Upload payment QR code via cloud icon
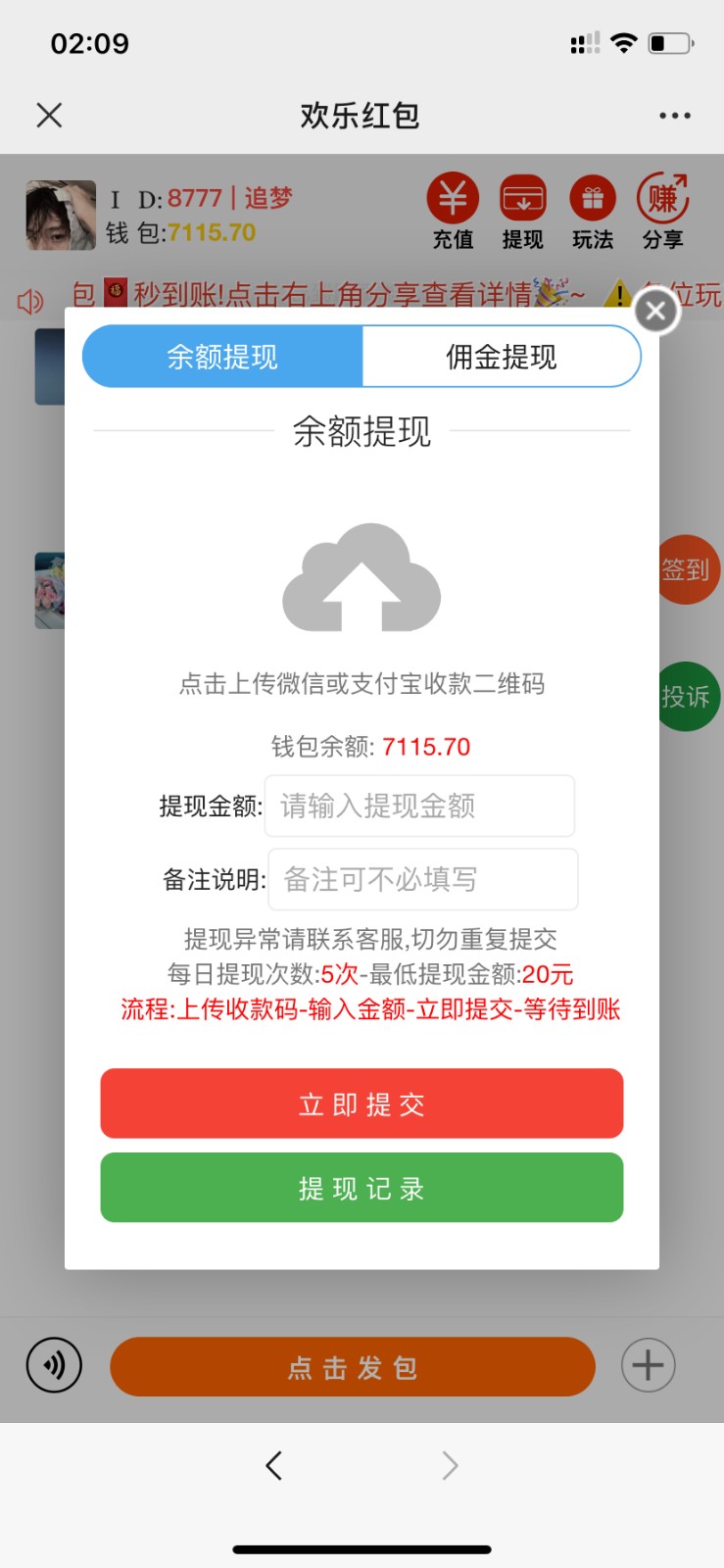Viewport: 724px width, 1568px height. [x=362, y=578]
